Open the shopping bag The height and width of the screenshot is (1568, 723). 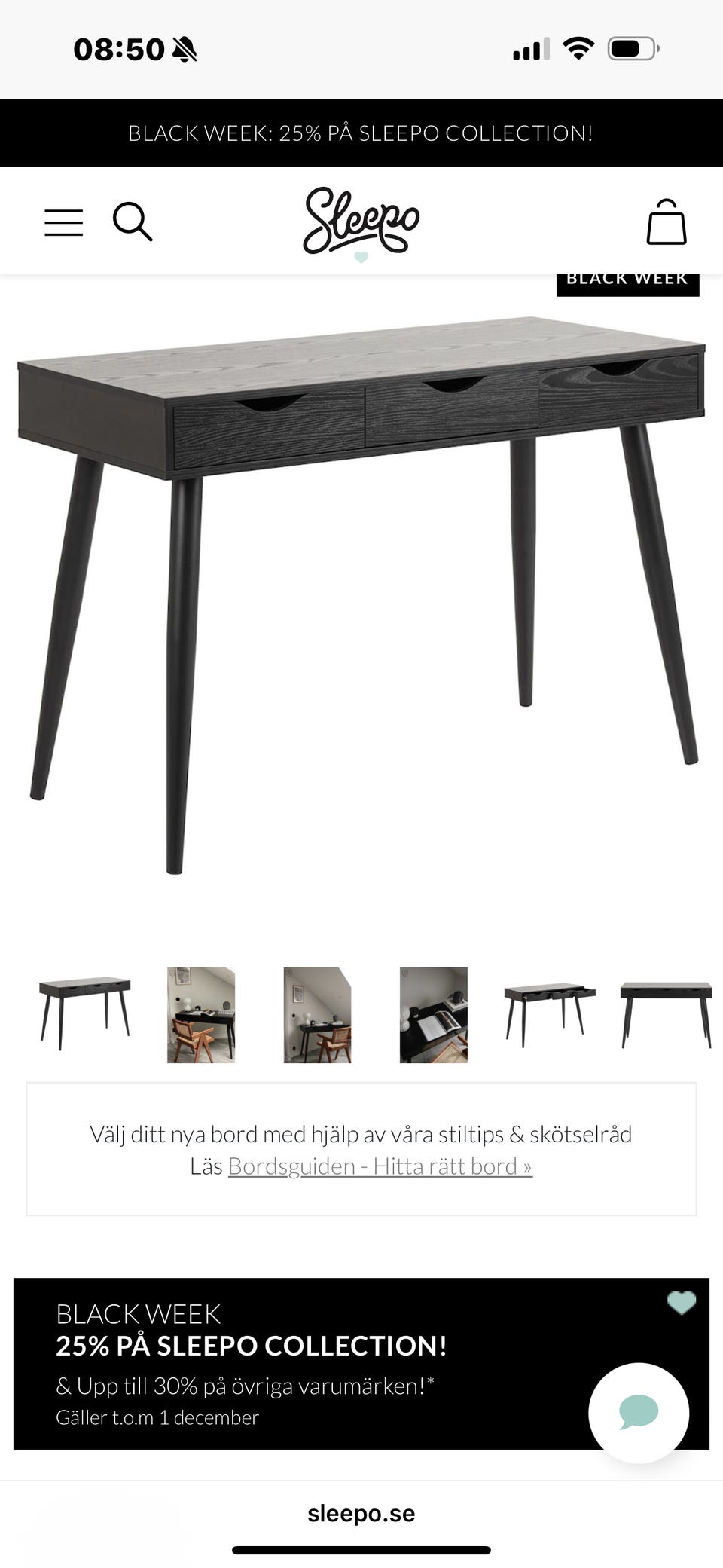point(667,223)
